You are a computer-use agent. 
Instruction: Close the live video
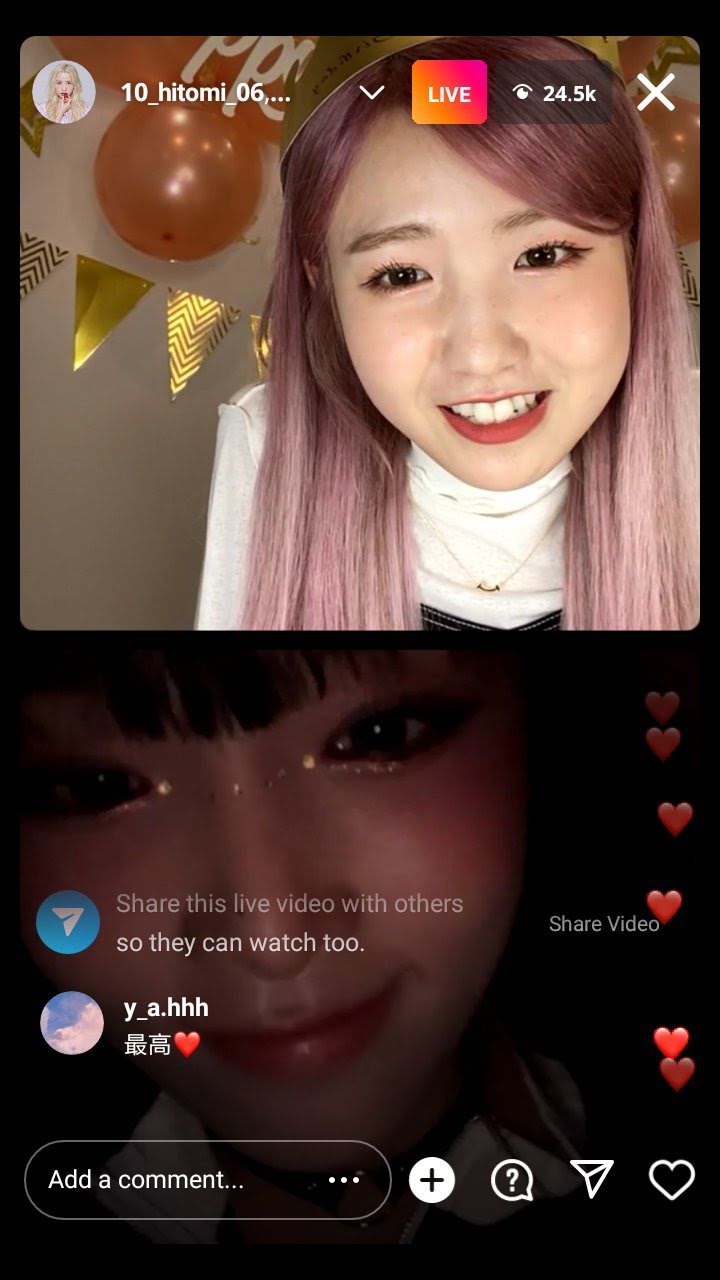656,93
